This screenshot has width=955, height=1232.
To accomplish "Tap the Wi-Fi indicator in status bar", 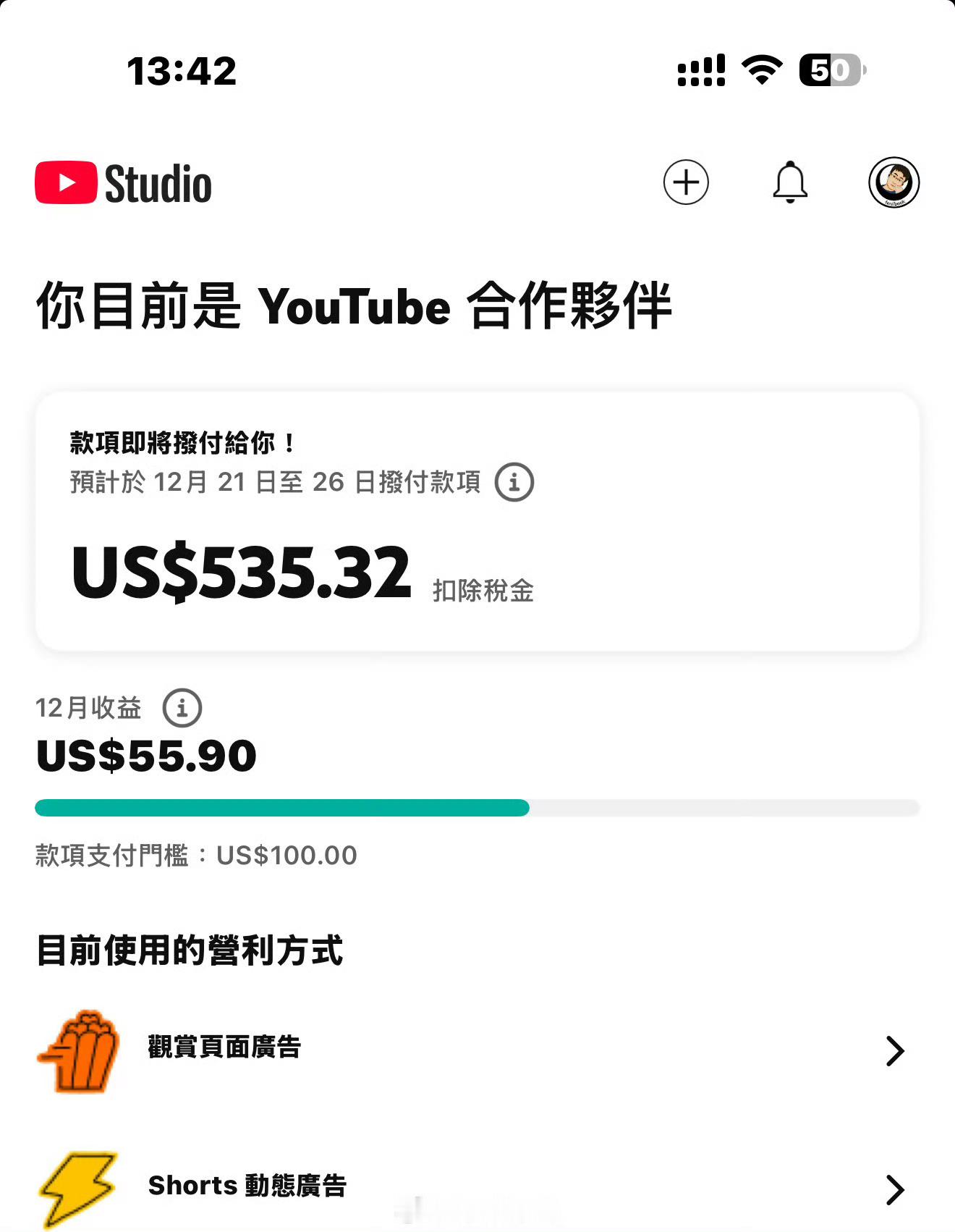I will (x=759, y=70).
